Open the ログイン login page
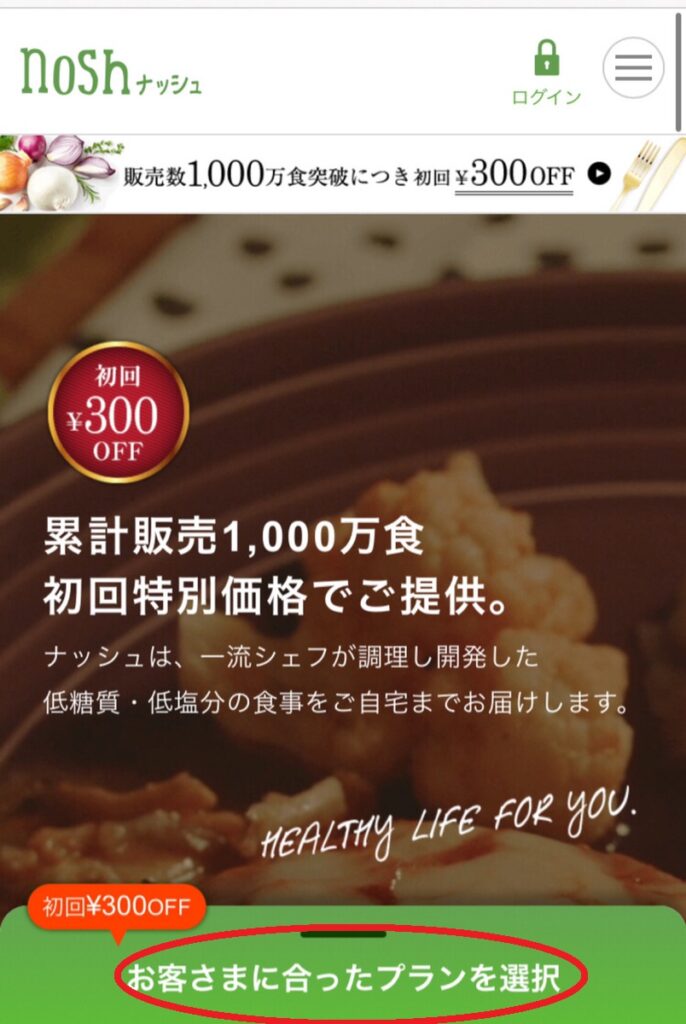Image resolution: width=686 pixels, height=1024 pixels. click(546, 73)
